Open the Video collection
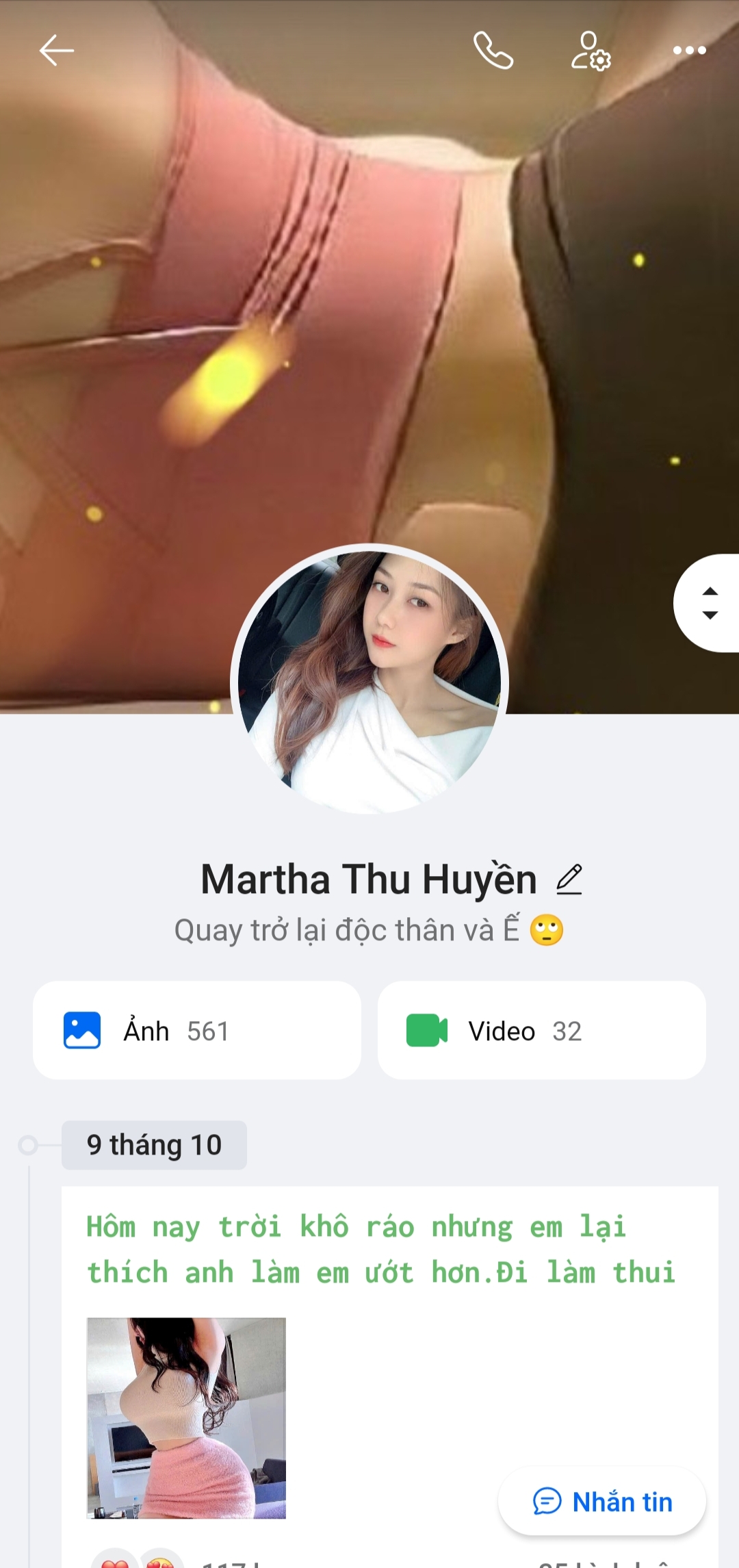739x1568 pixels. click(541, 1031)
